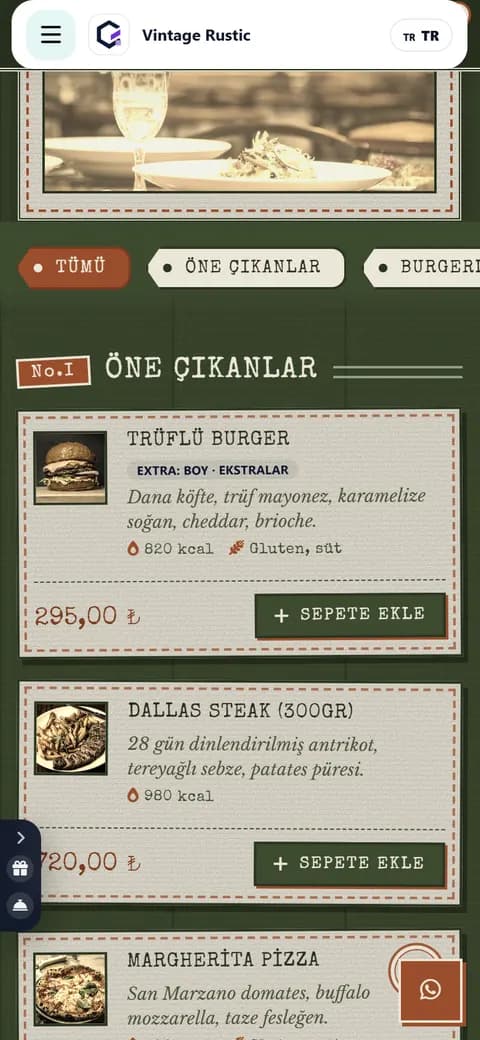This screenshot has width=480, height=1040.
Task: Contact via the WhatsApp button
Action: tap(431, 990)
